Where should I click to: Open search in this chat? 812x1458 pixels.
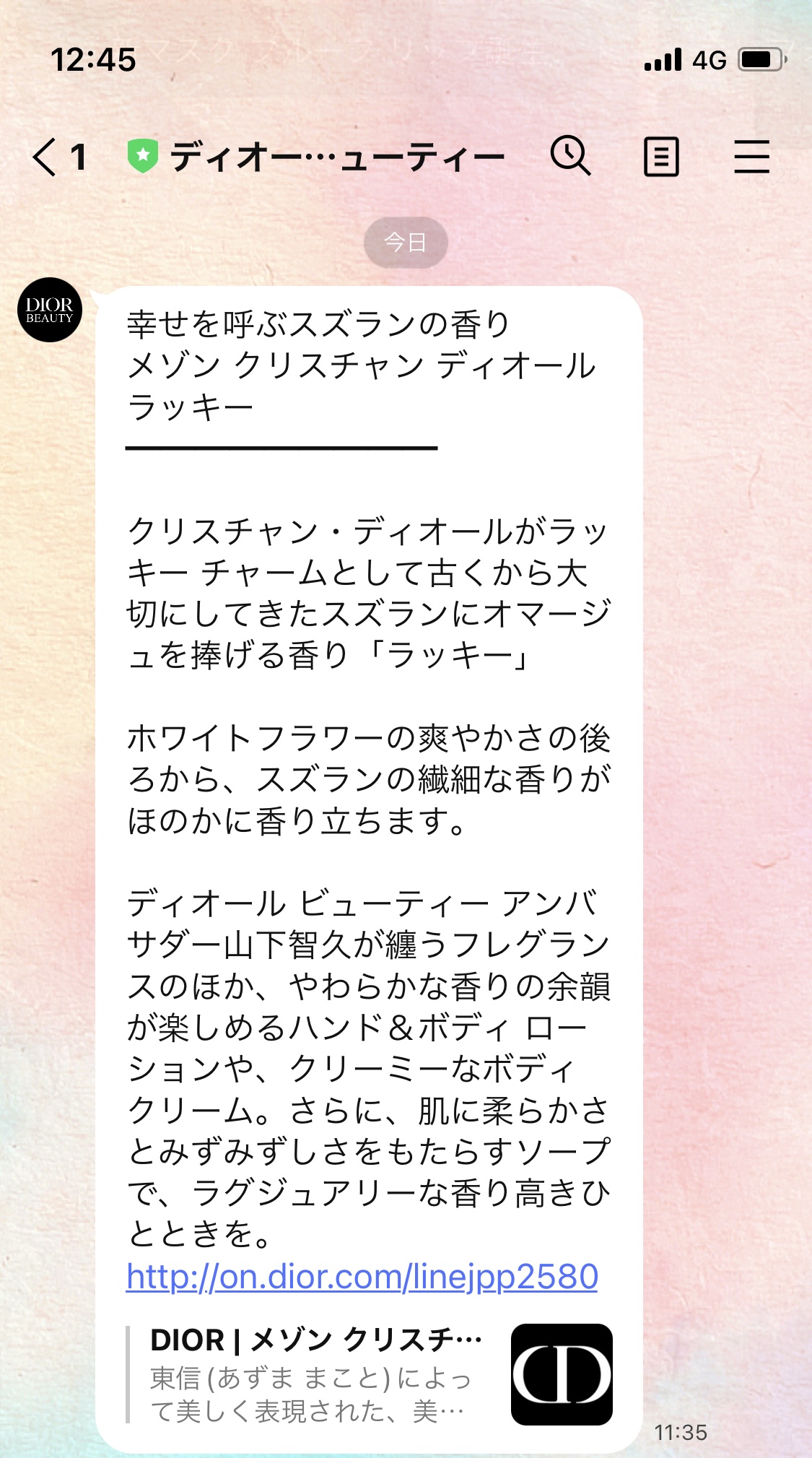point(571,157)
